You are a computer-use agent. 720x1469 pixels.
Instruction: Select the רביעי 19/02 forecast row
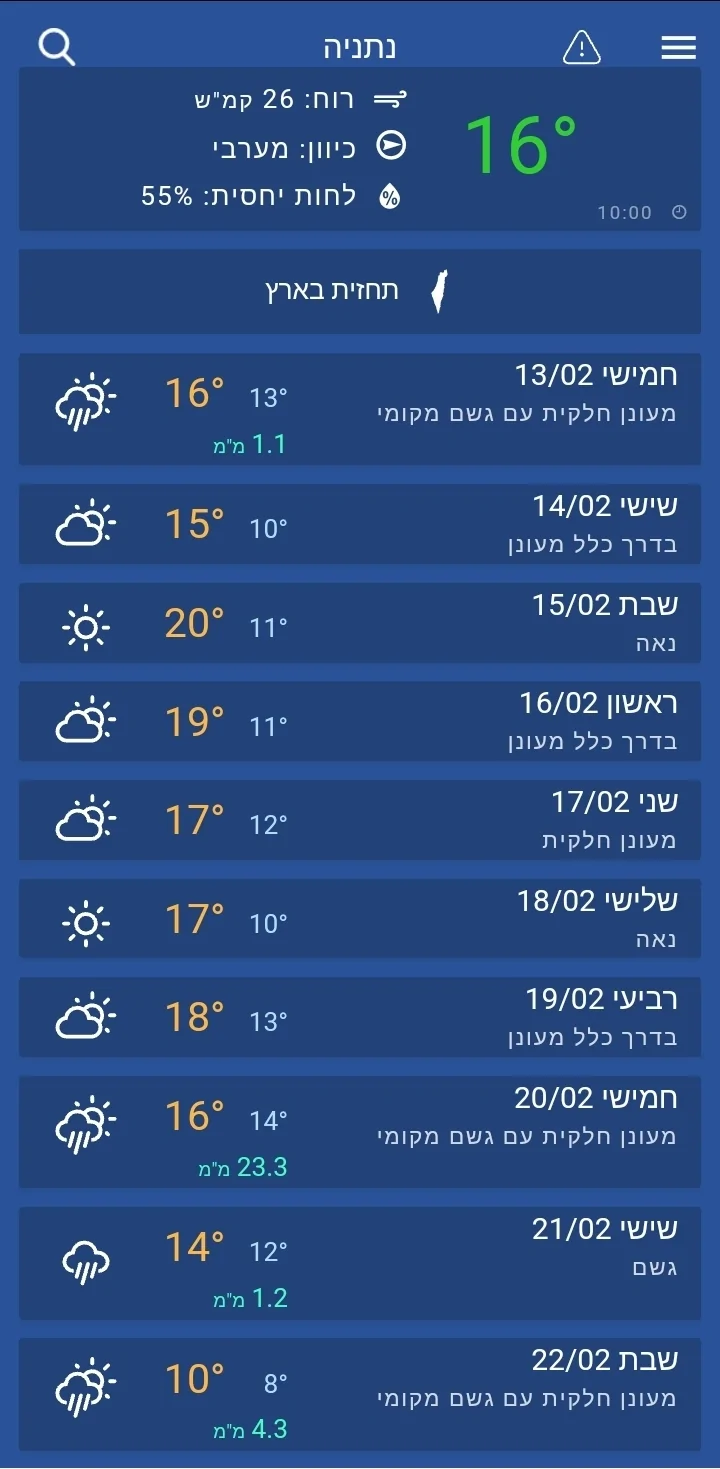tap(360, 1017)
